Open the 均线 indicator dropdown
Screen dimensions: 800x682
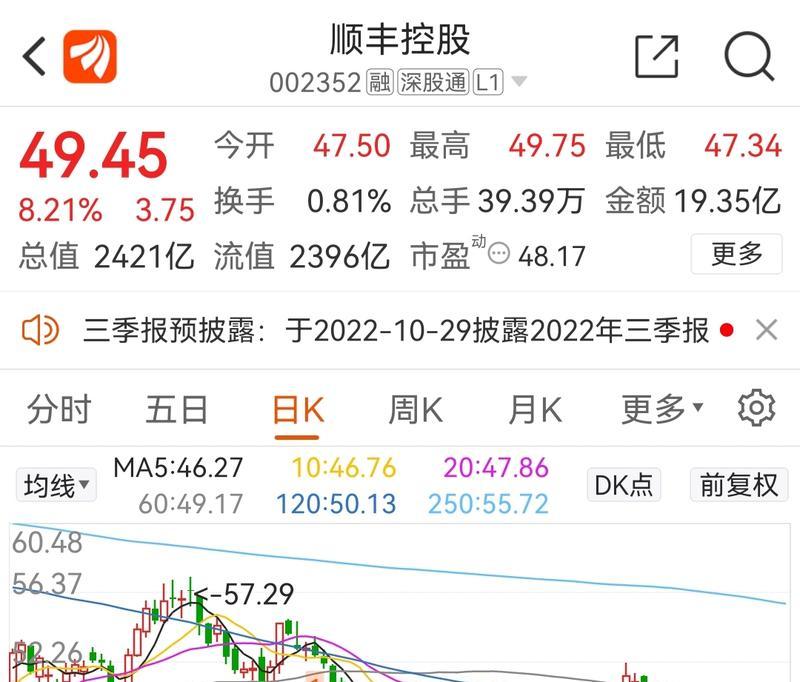58,486
